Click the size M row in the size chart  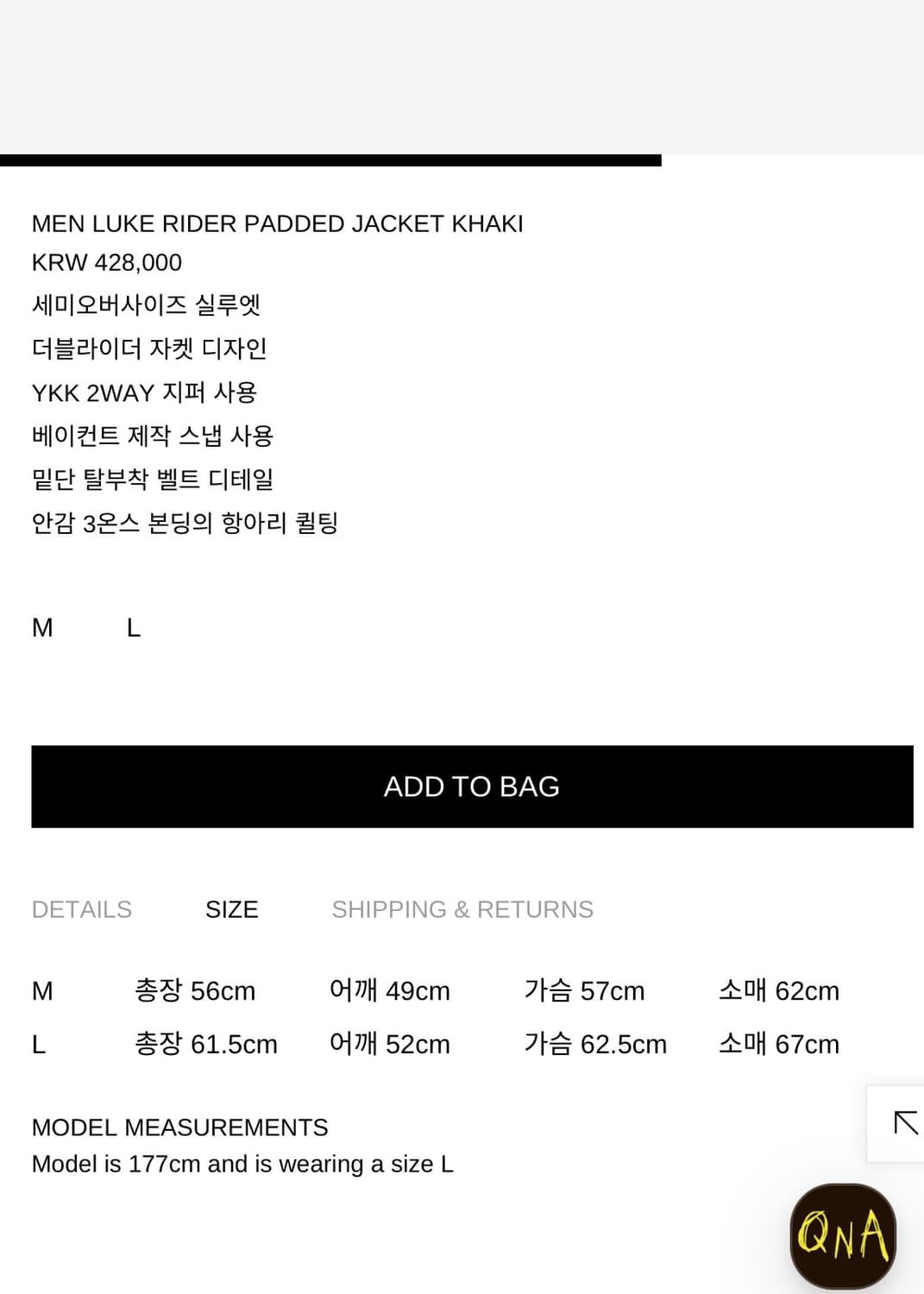point(41,991)
